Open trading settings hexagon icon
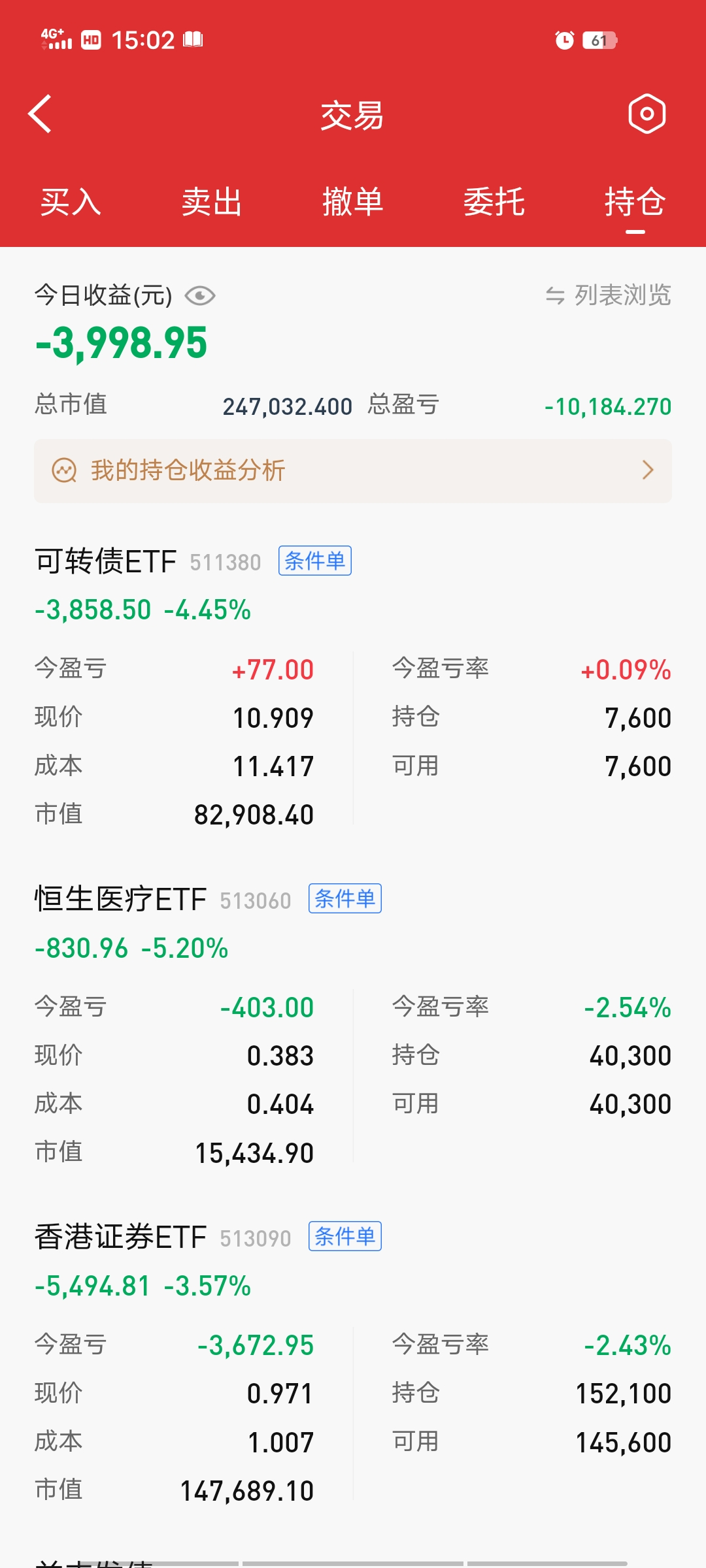The image size is (706, 1568). tap(647, 114)
